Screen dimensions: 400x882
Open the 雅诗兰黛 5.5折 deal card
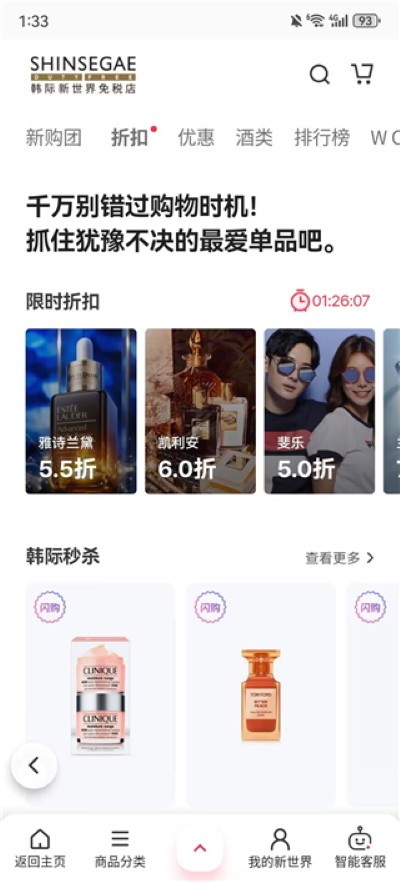click(81, 411)
